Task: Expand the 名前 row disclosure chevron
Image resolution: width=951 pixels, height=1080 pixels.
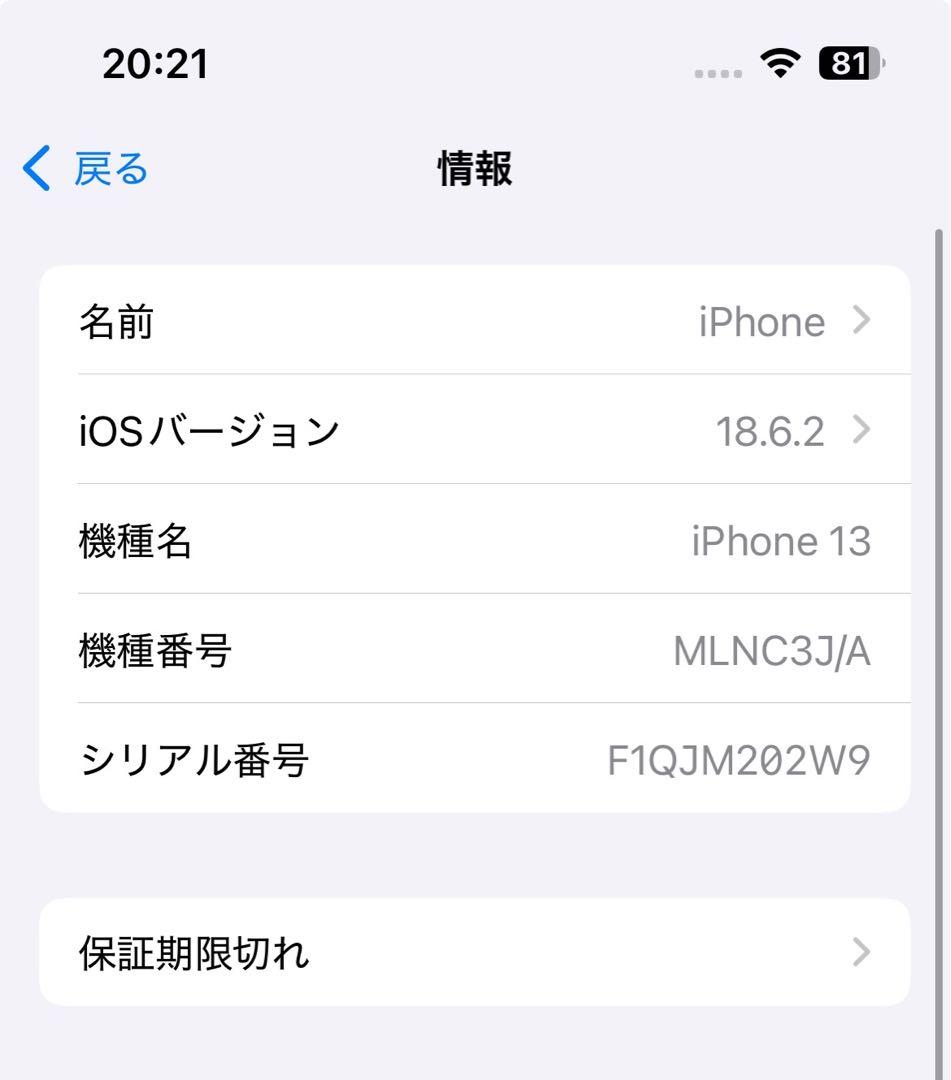Action: coord(862,322)
